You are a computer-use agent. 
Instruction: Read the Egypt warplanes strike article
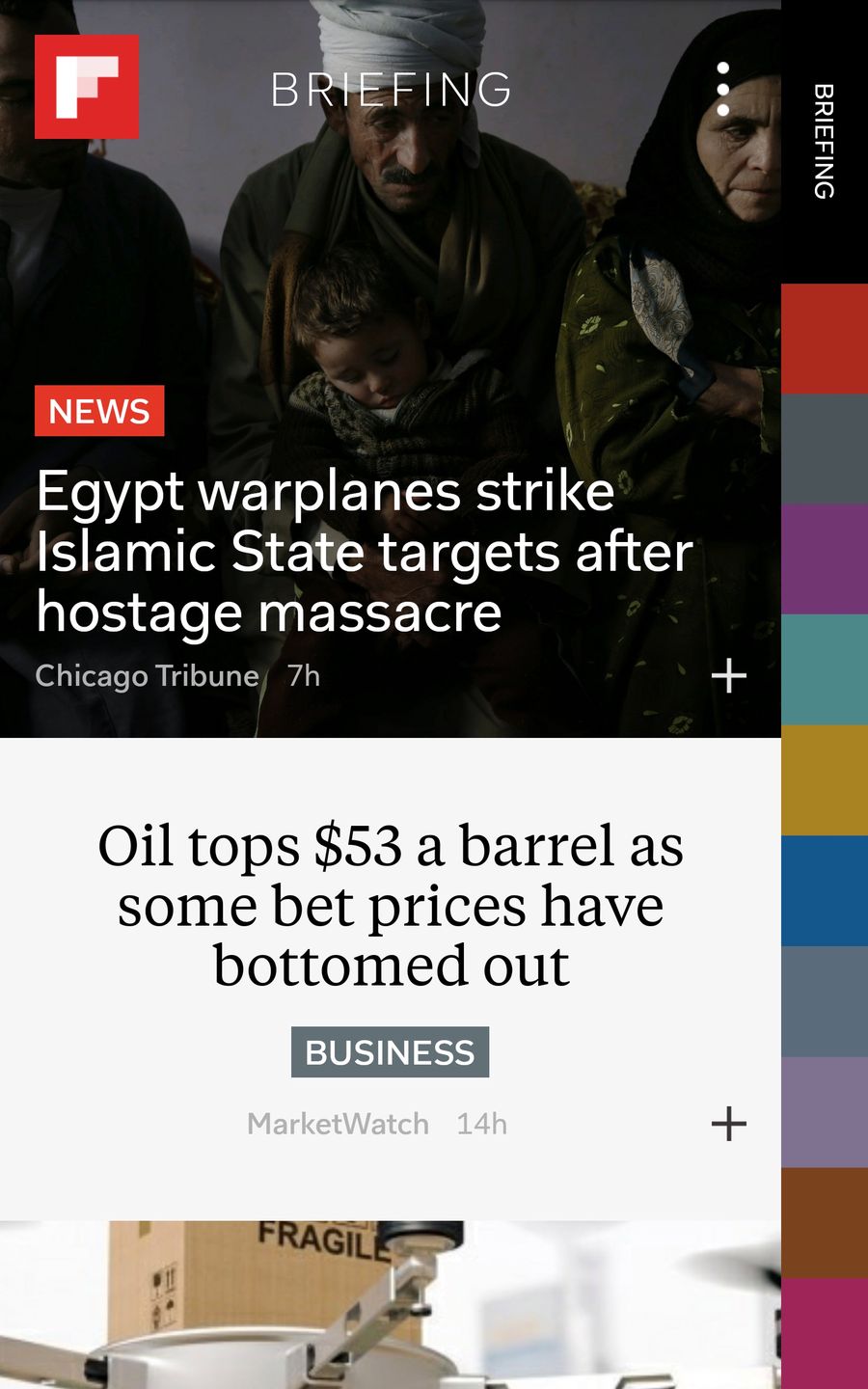(x=364, y=552)
